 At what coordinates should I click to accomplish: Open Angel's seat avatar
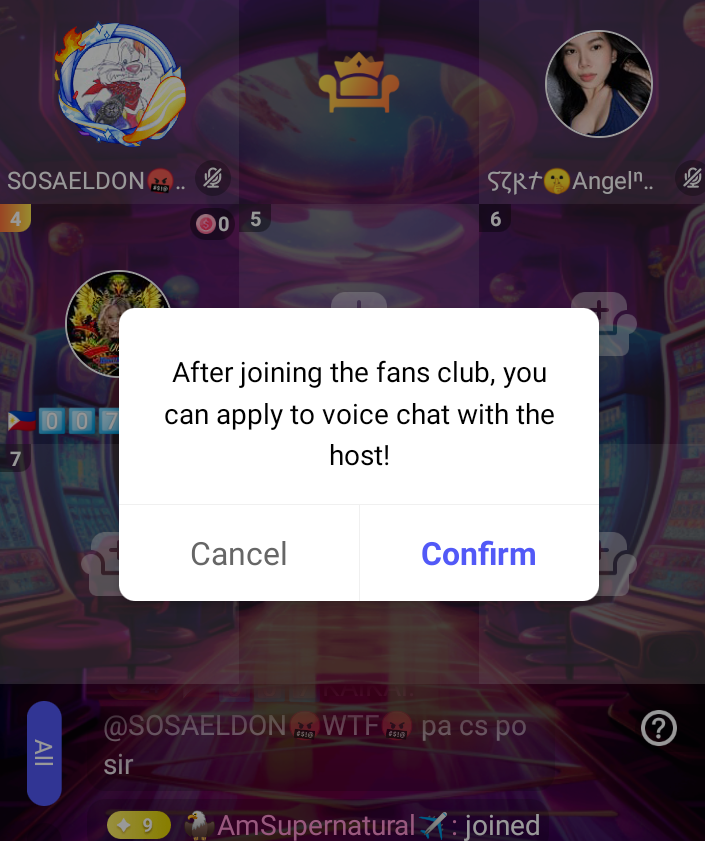click(x=598, y=84)
